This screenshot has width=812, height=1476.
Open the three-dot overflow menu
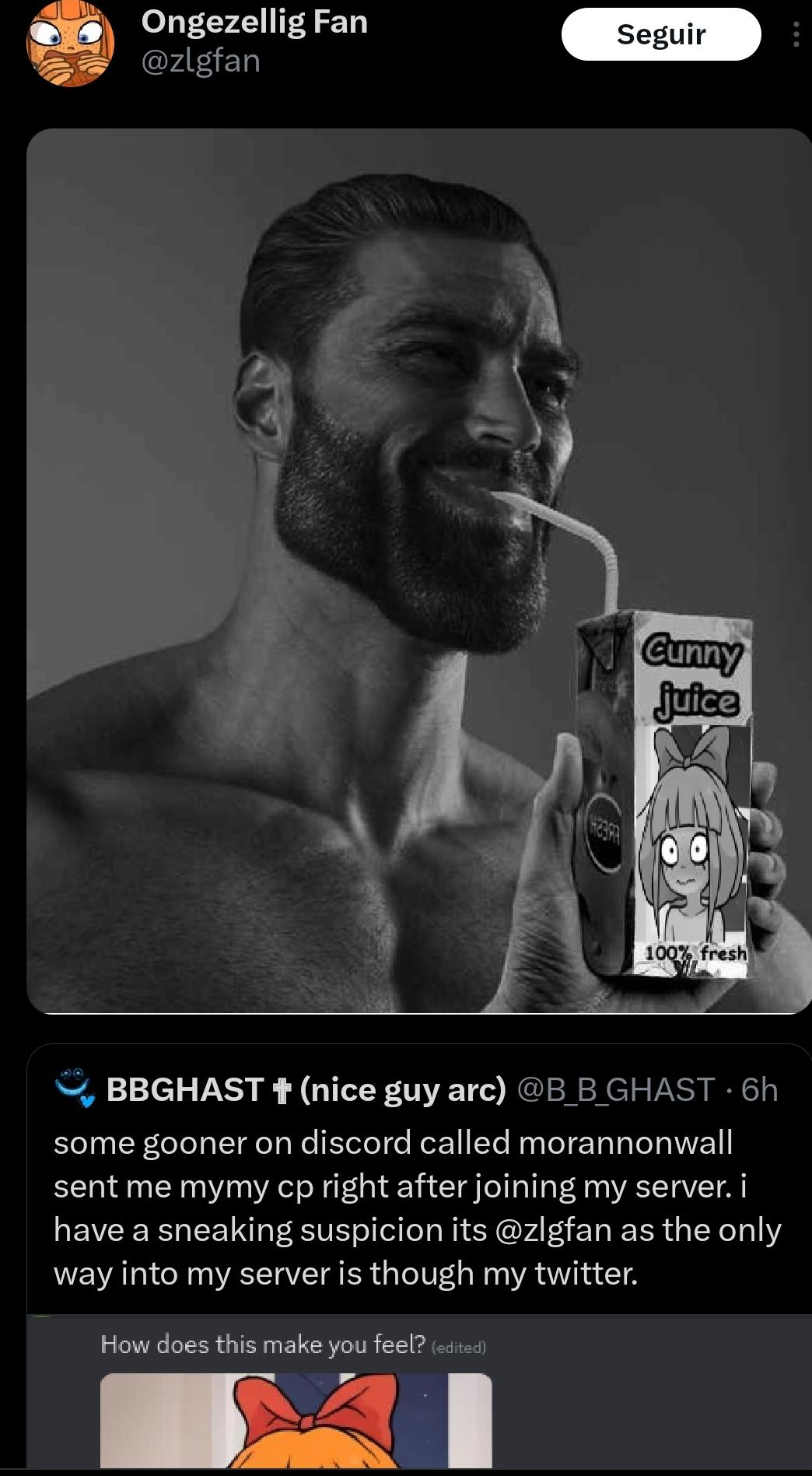pos(796,34)
